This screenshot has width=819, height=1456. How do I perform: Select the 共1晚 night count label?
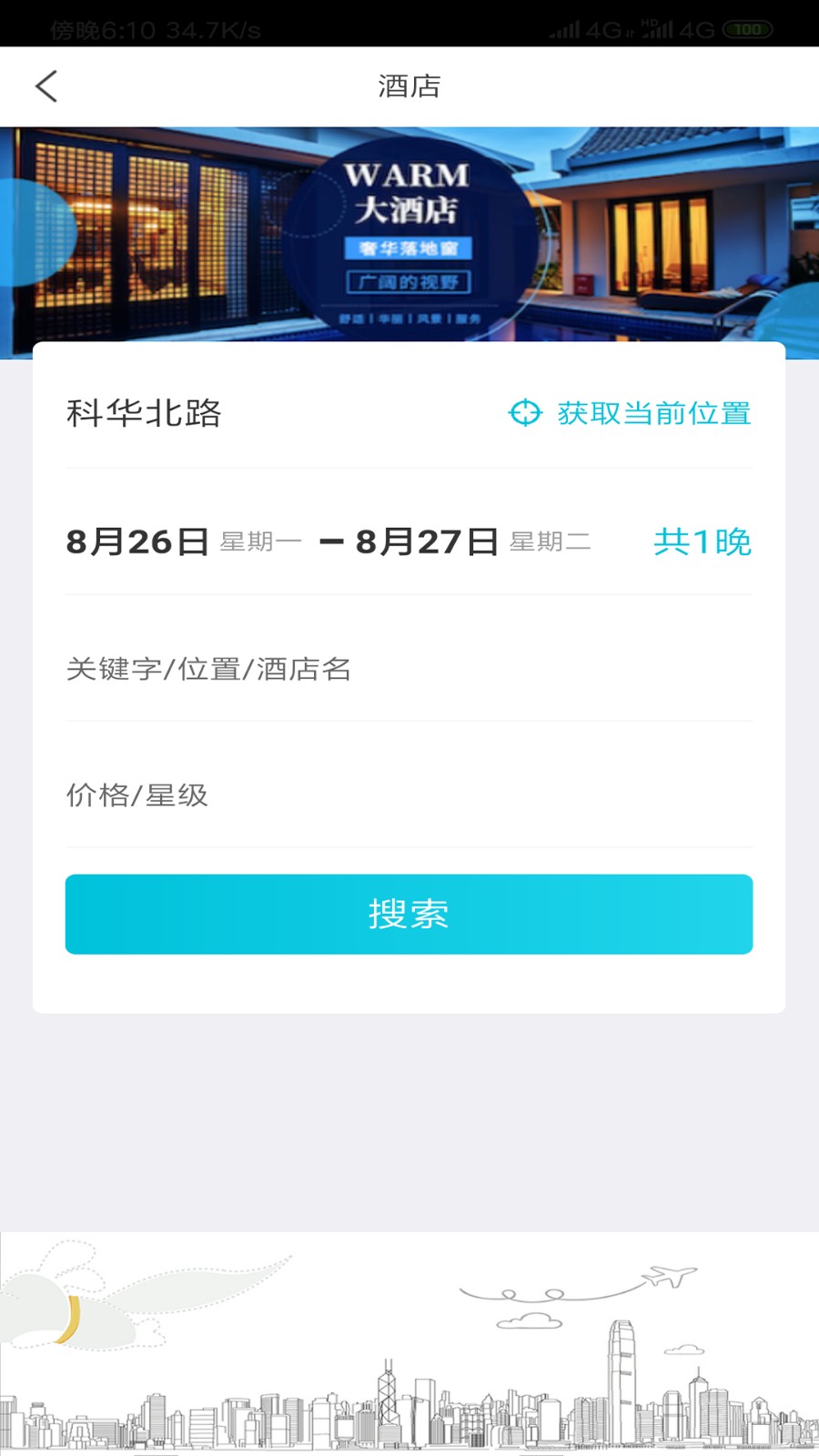(705, 541)
